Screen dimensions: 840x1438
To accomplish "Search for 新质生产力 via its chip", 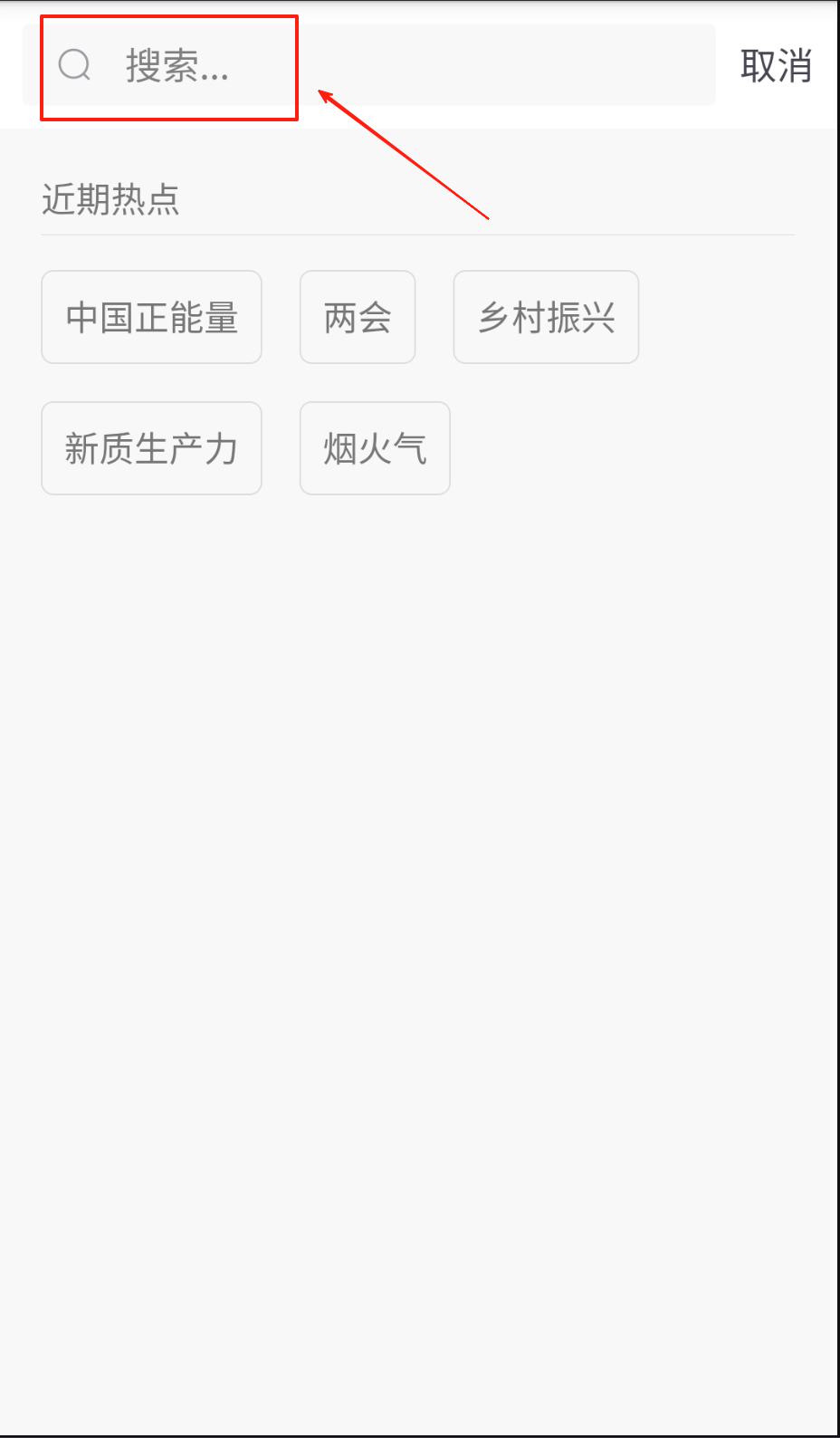I will (151, 449).
